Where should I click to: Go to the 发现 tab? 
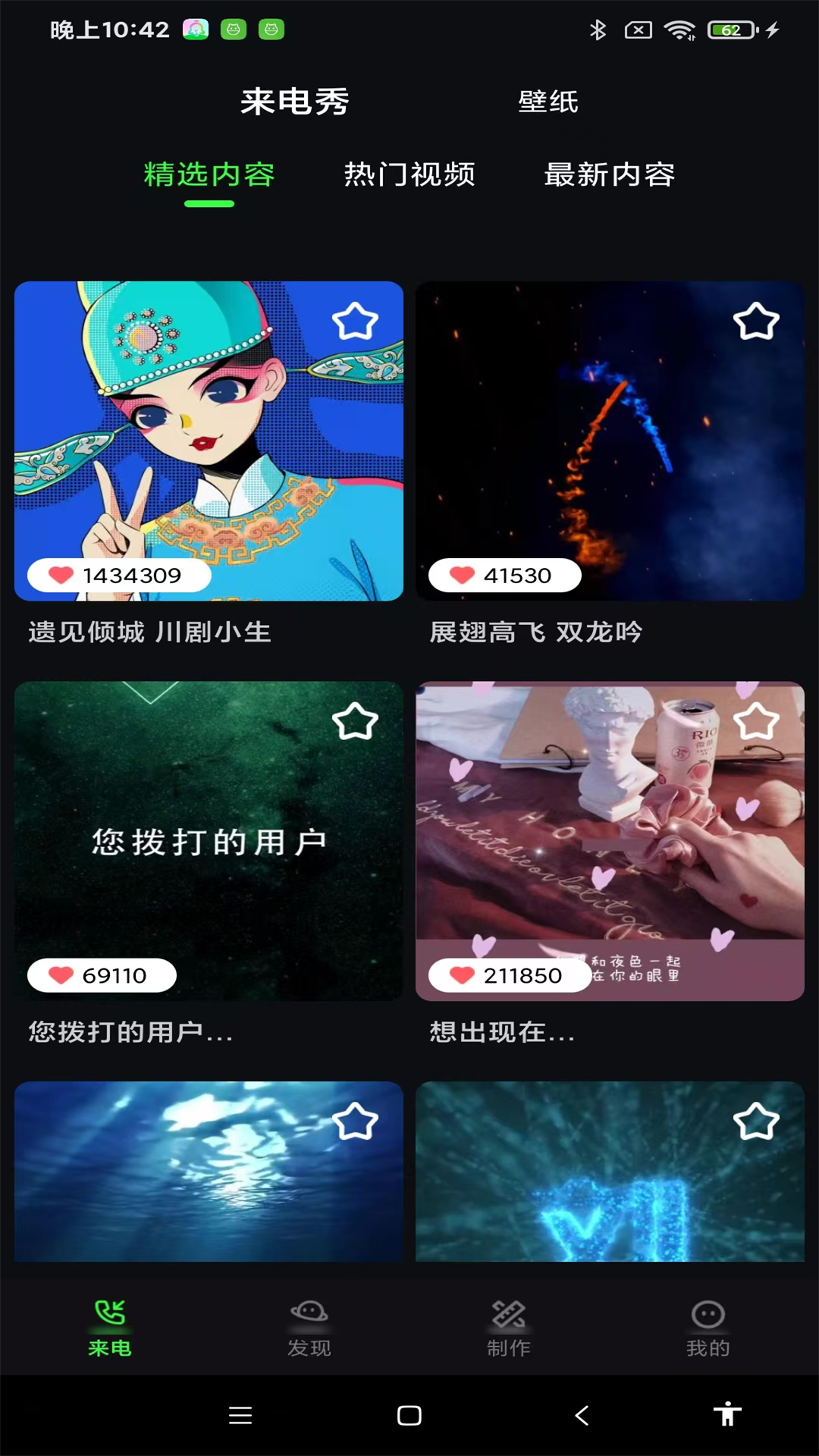(309, 1327)
